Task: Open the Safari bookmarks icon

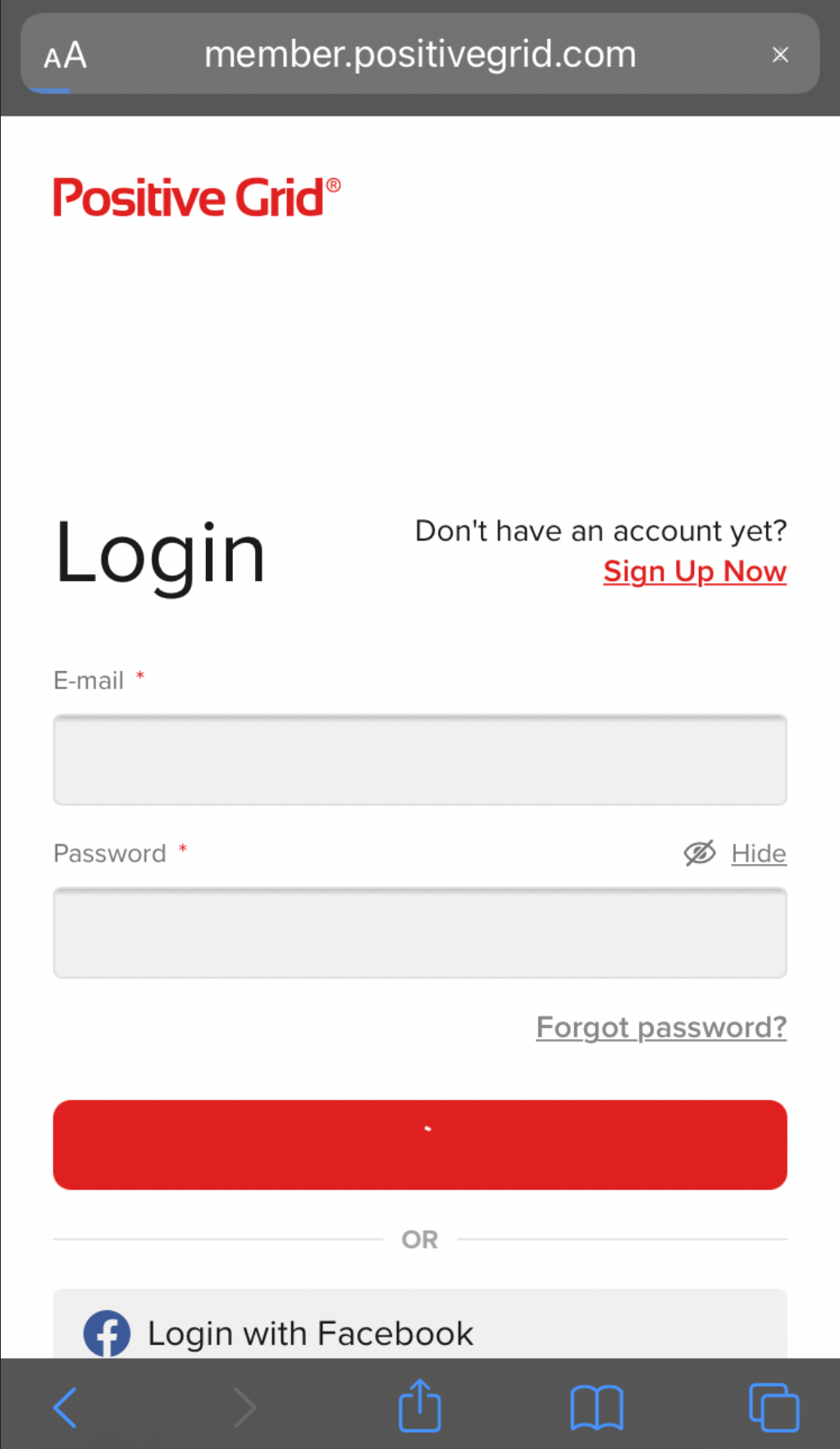Action: (596, 1405)
